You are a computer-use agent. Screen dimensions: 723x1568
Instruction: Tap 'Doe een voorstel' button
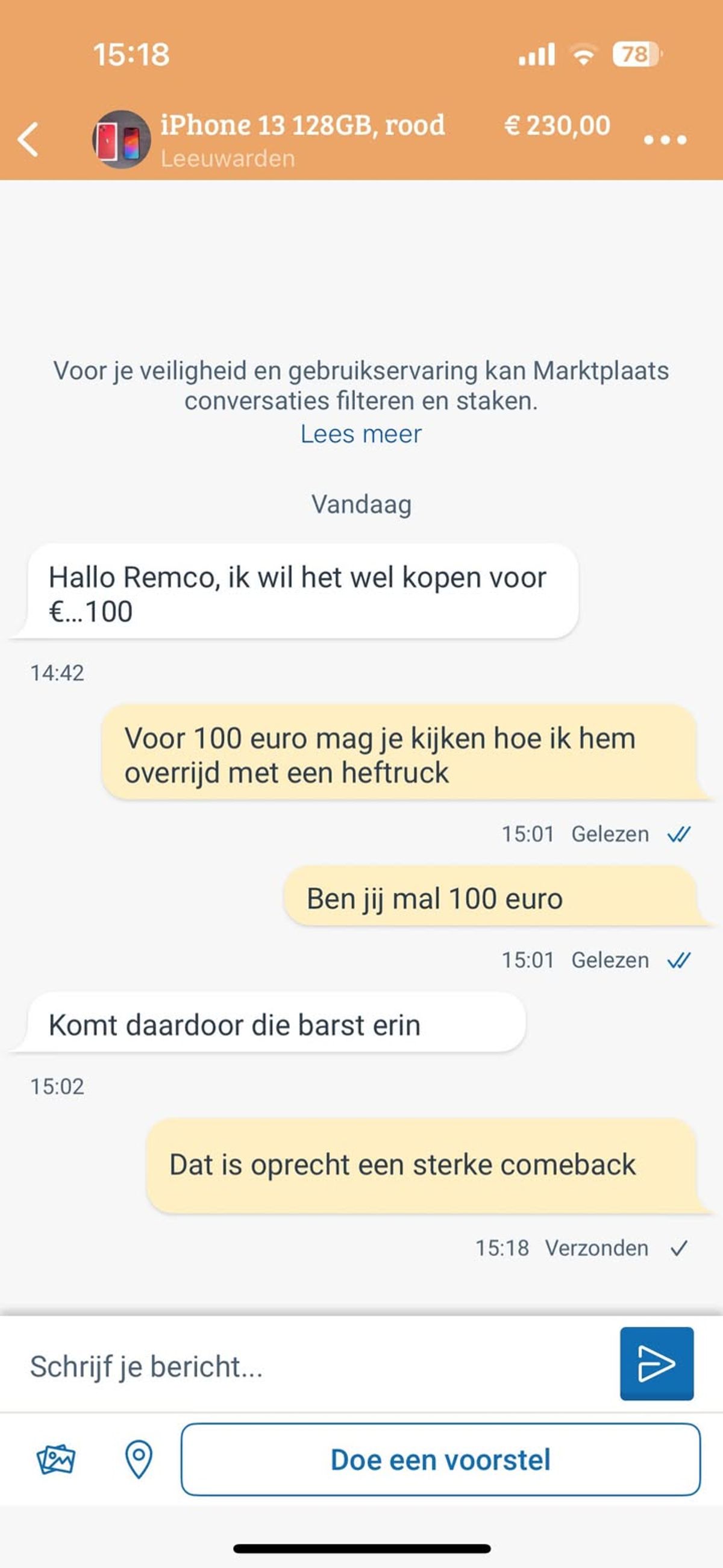(440, 1460)
